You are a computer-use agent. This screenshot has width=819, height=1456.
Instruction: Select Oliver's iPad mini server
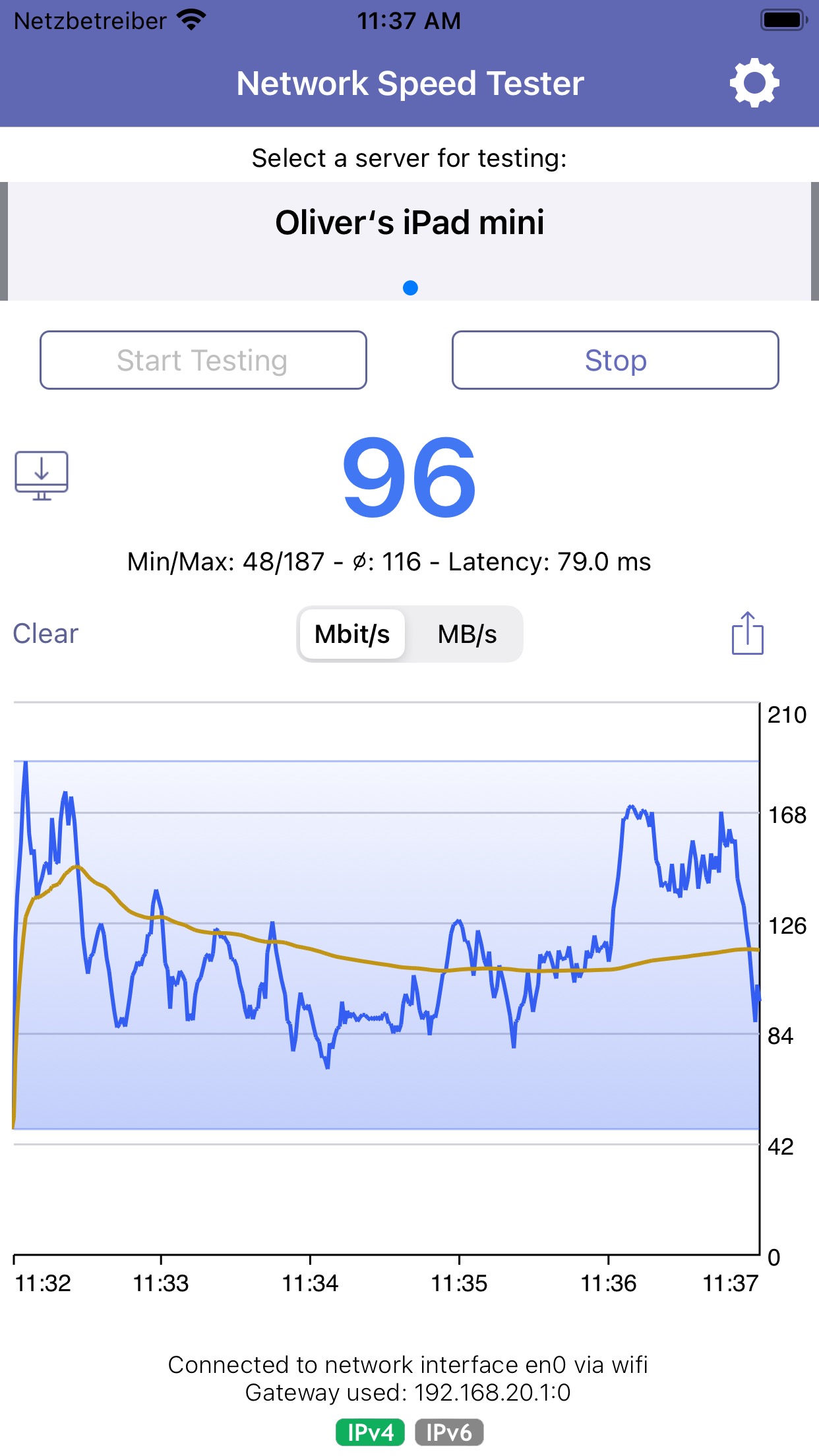click(x=409, y=222)
